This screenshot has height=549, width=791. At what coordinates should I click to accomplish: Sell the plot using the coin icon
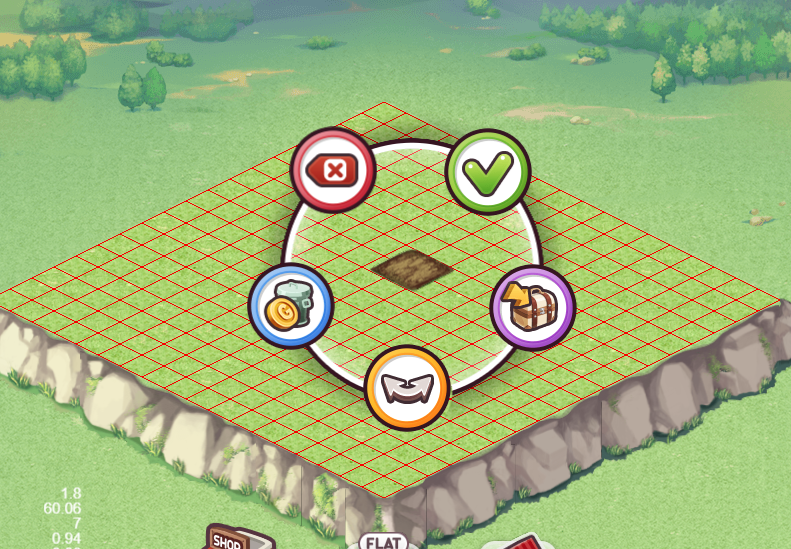290,307
